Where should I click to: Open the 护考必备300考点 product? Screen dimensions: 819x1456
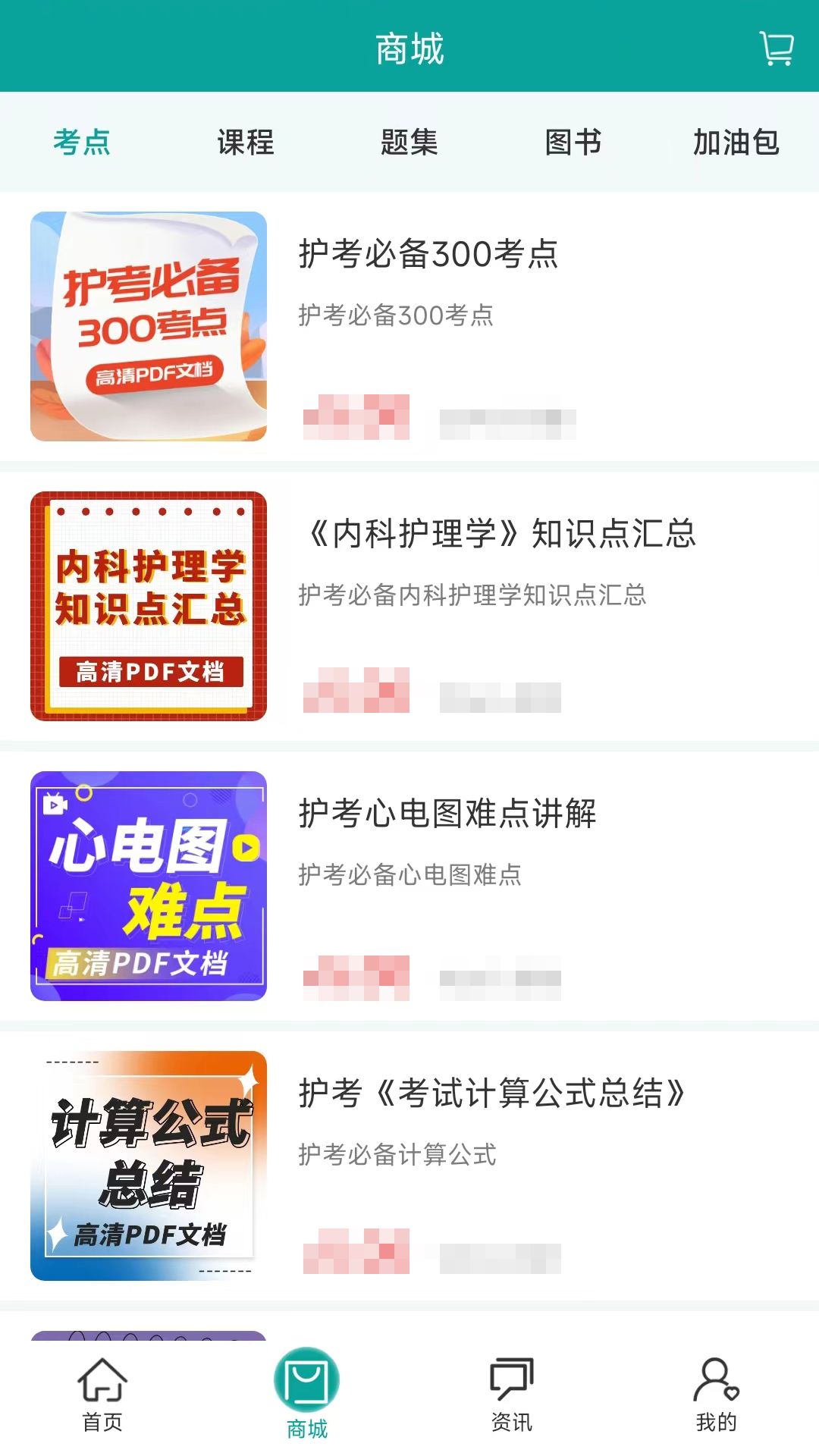[x=409, y=326]
